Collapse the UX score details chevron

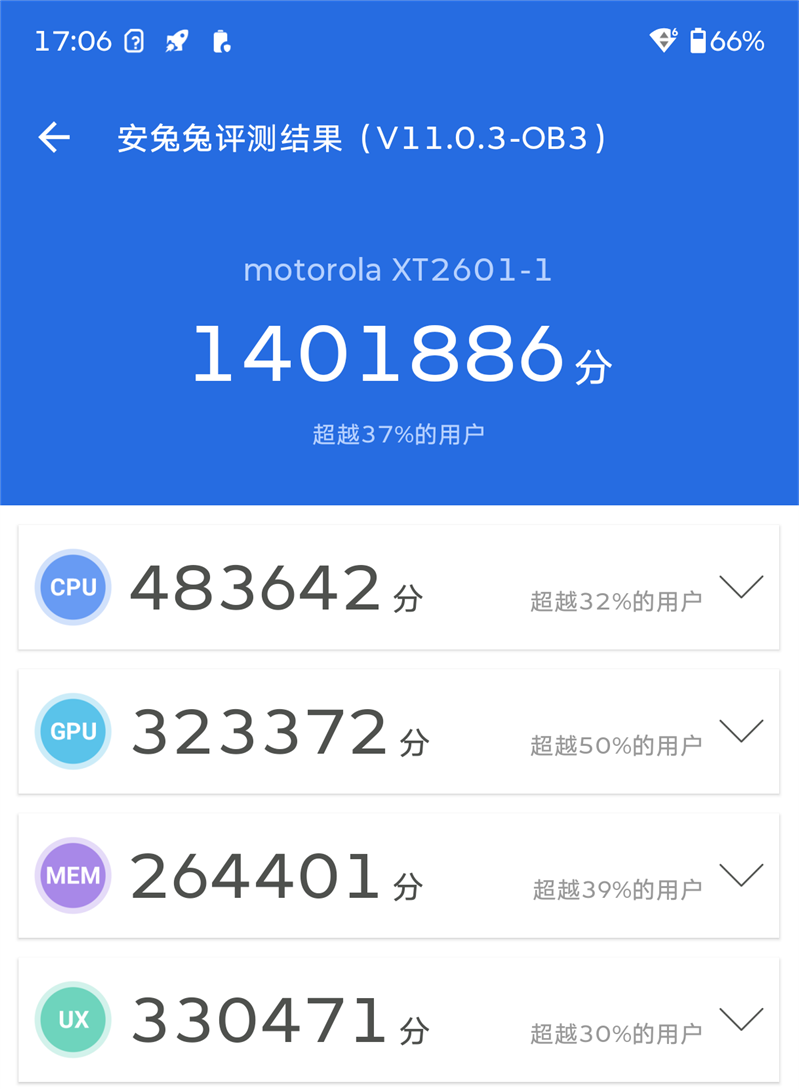[x=742, y=1019]
